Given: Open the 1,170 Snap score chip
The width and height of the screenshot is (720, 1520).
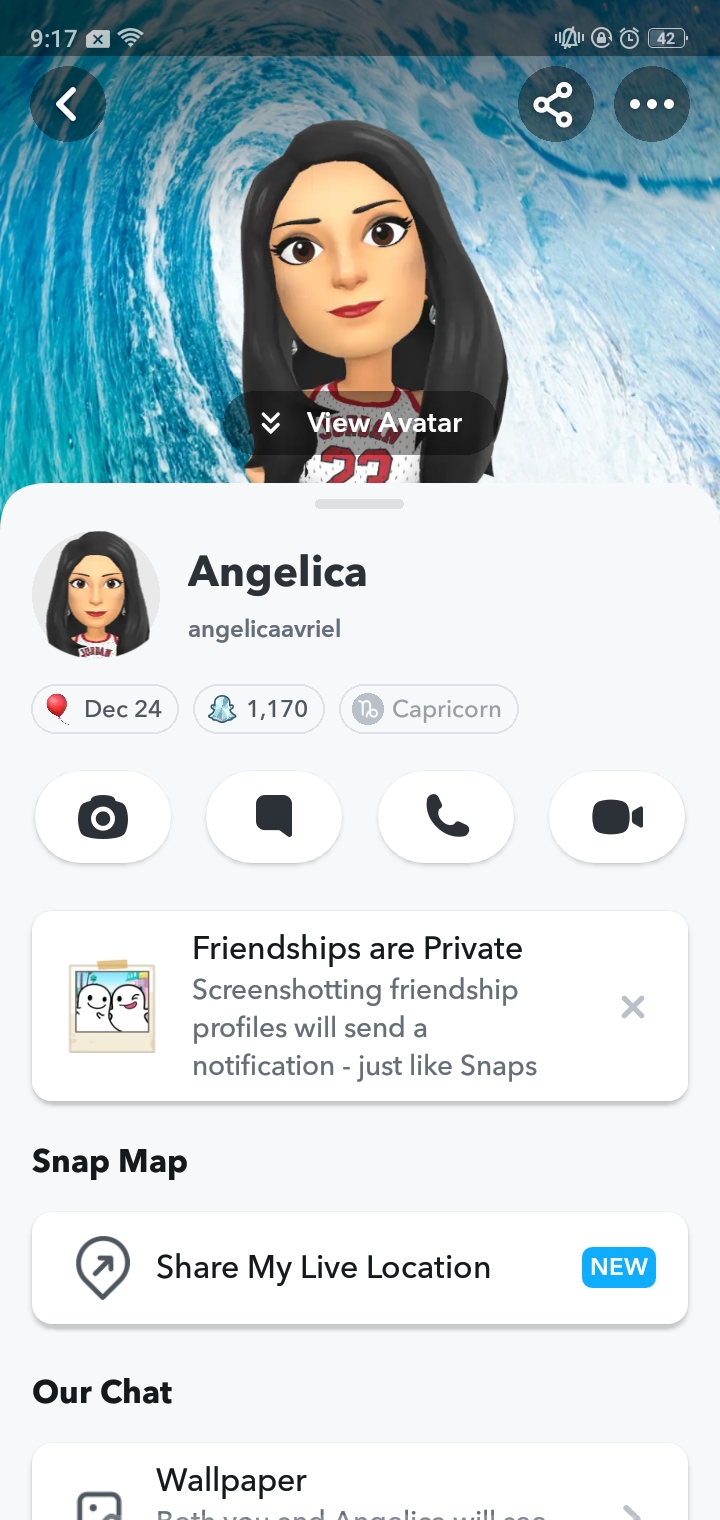Looking at the screenshot, I should (259, 709).
